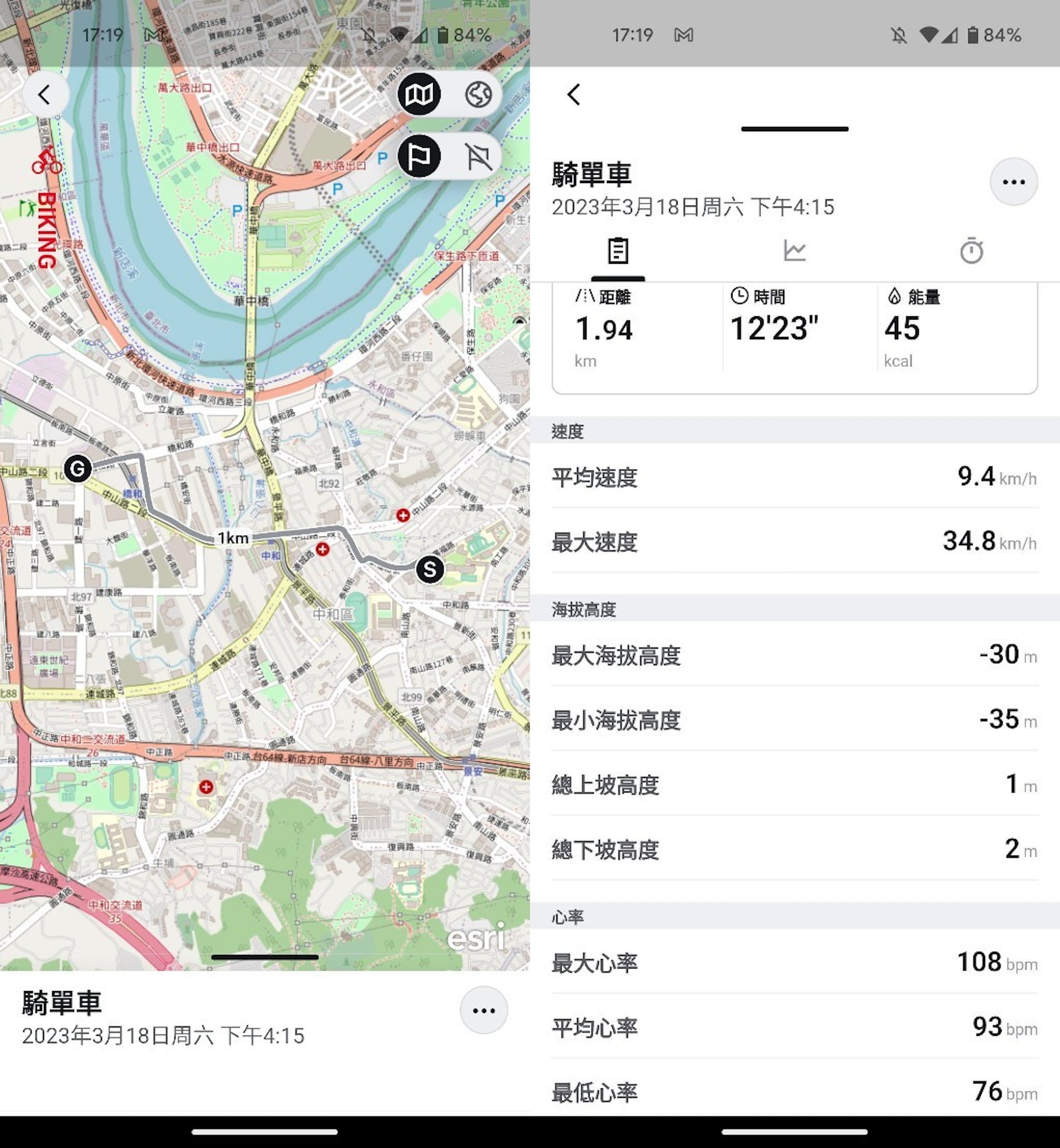The image size is (1060, 1148).
Task: Go back from the activity details
Action: pyautogui.click(x=574, y=95)
